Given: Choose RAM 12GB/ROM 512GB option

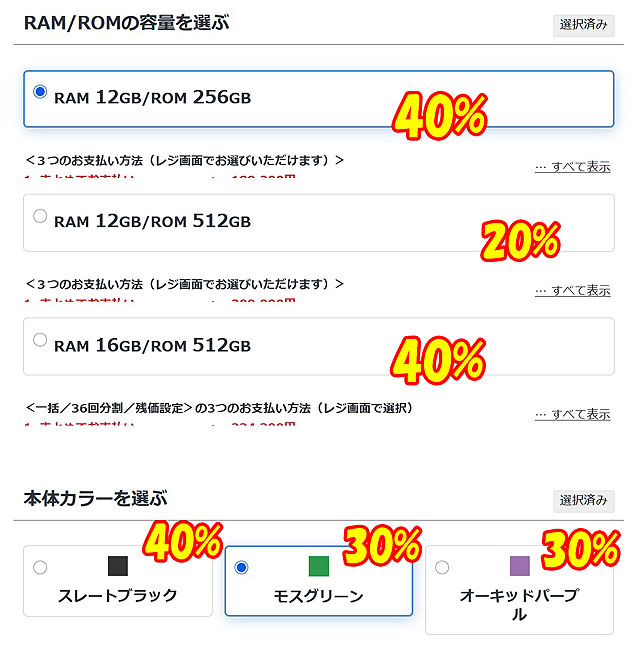Looking at the screenshot, I should 40,216.
